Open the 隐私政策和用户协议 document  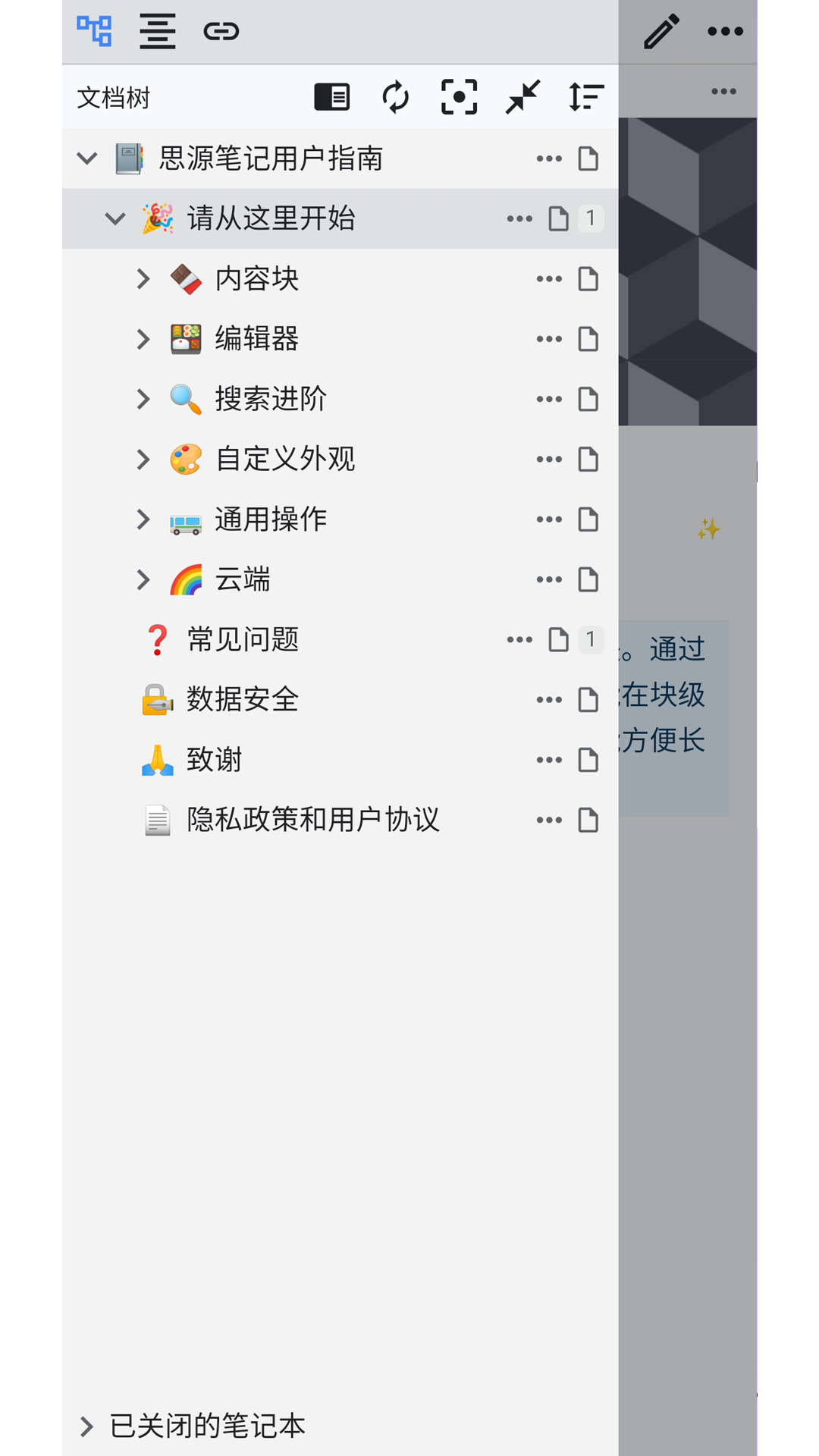coord(312,820)
